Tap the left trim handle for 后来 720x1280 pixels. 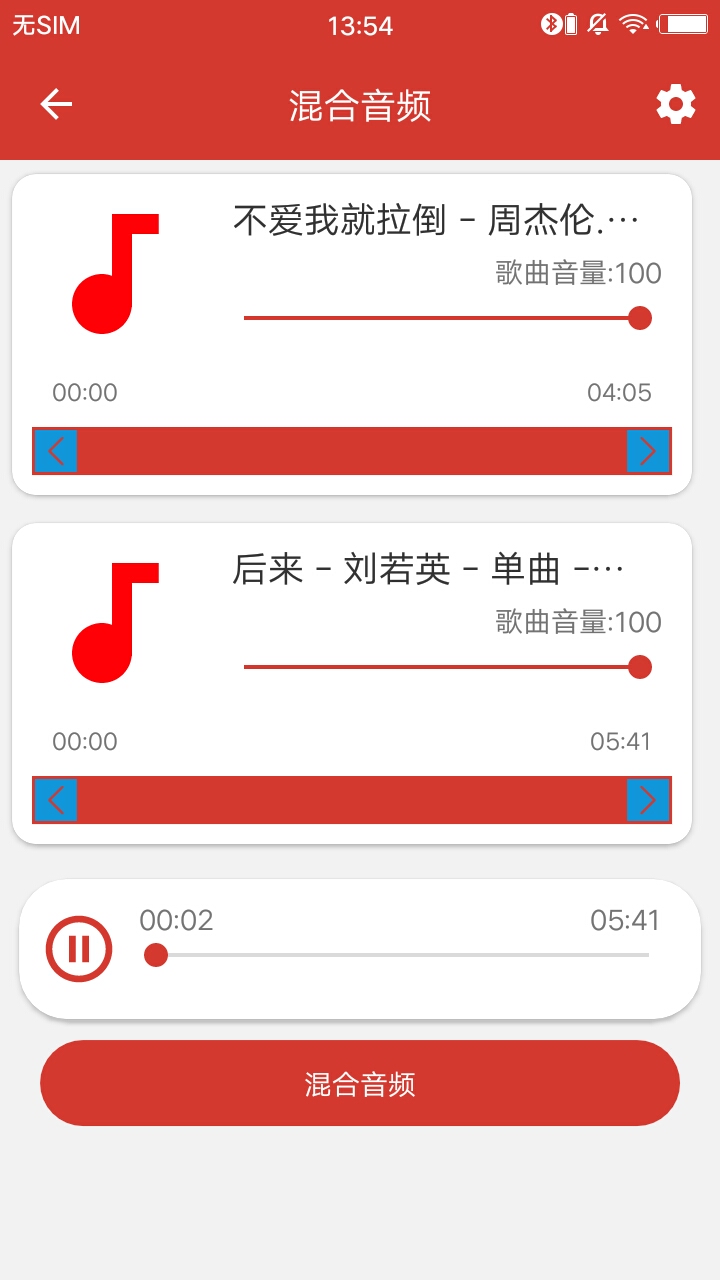(x=56, y=800)
